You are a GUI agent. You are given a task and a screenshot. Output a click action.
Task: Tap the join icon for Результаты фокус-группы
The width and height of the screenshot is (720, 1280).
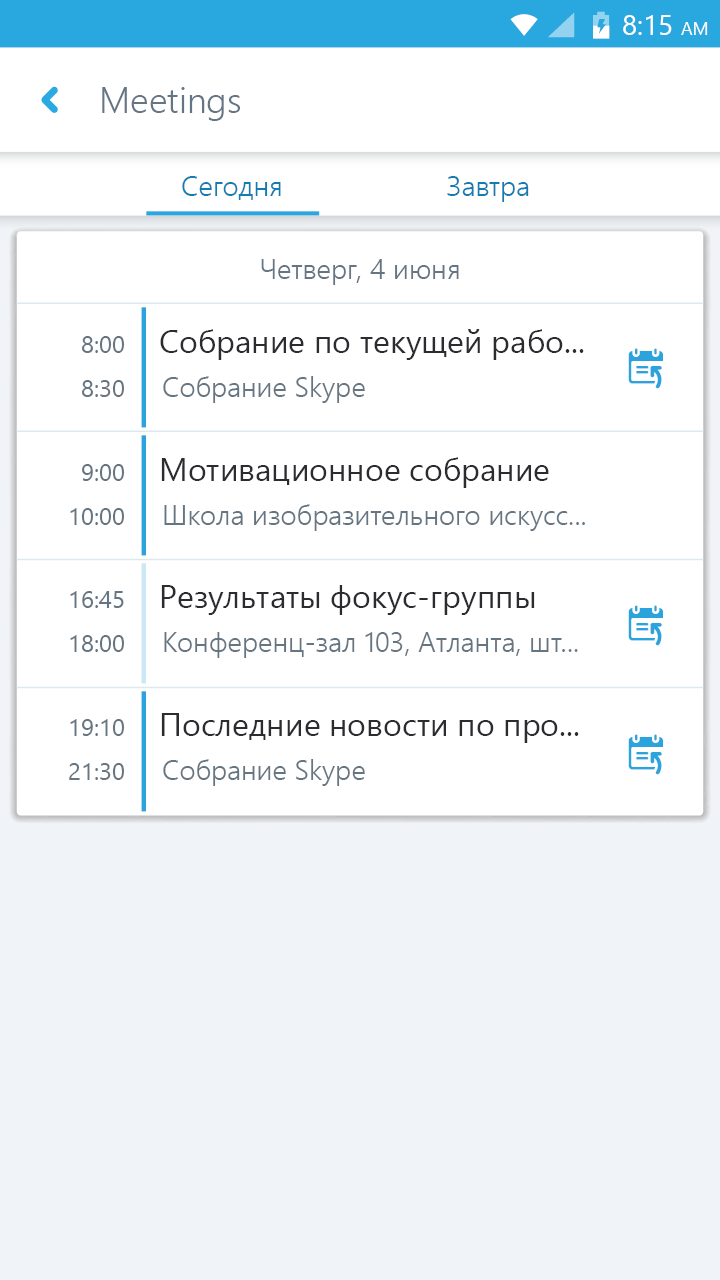pyautogui.click(x=646, y=625)
